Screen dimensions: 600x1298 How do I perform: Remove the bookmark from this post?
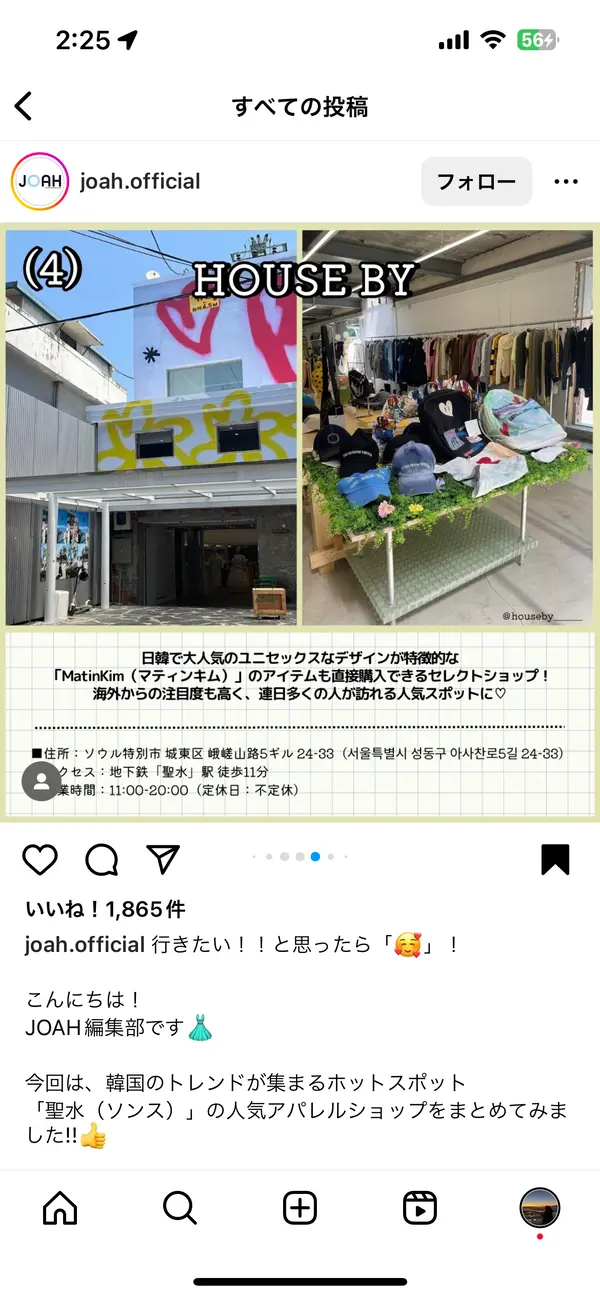tap(555, 859)
